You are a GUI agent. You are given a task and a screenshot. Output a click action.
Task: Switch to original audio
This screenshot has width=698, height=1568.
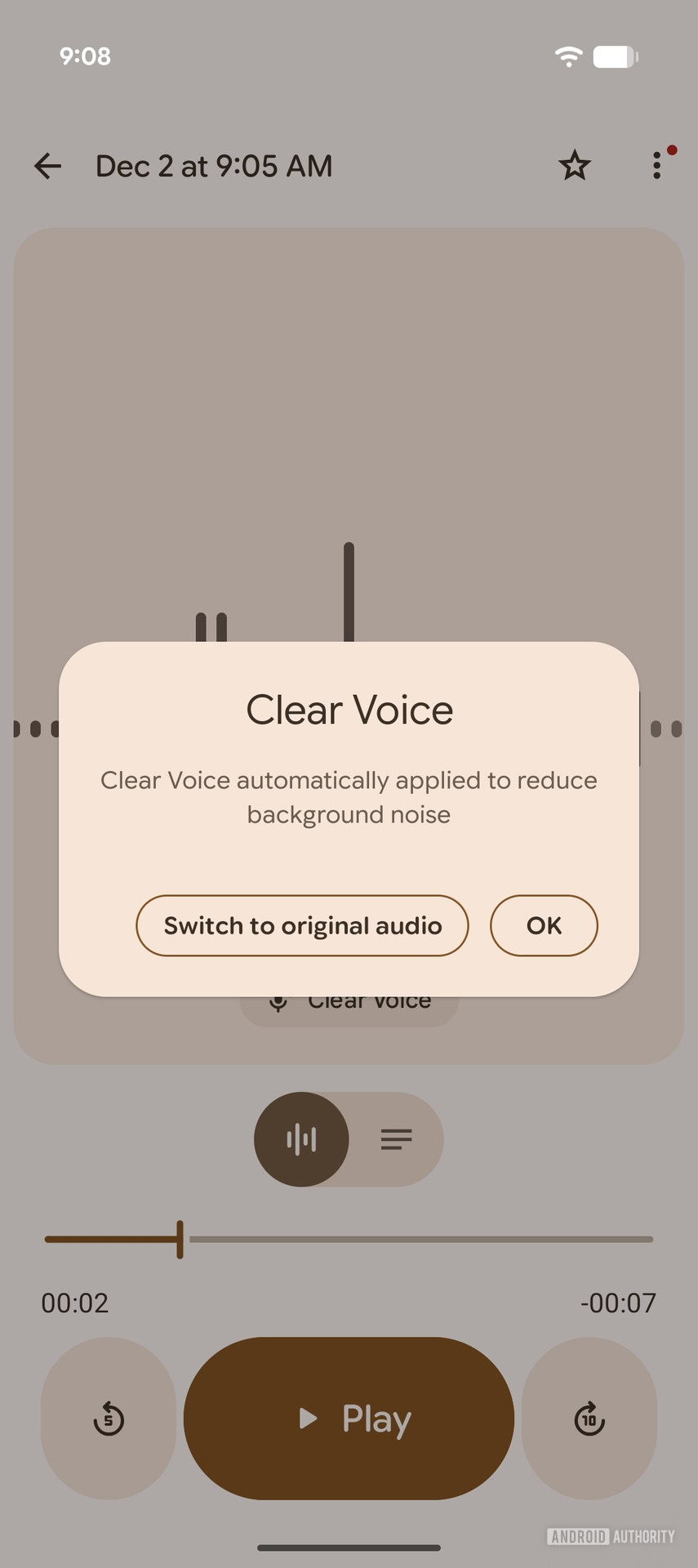(x=302, y=925)
